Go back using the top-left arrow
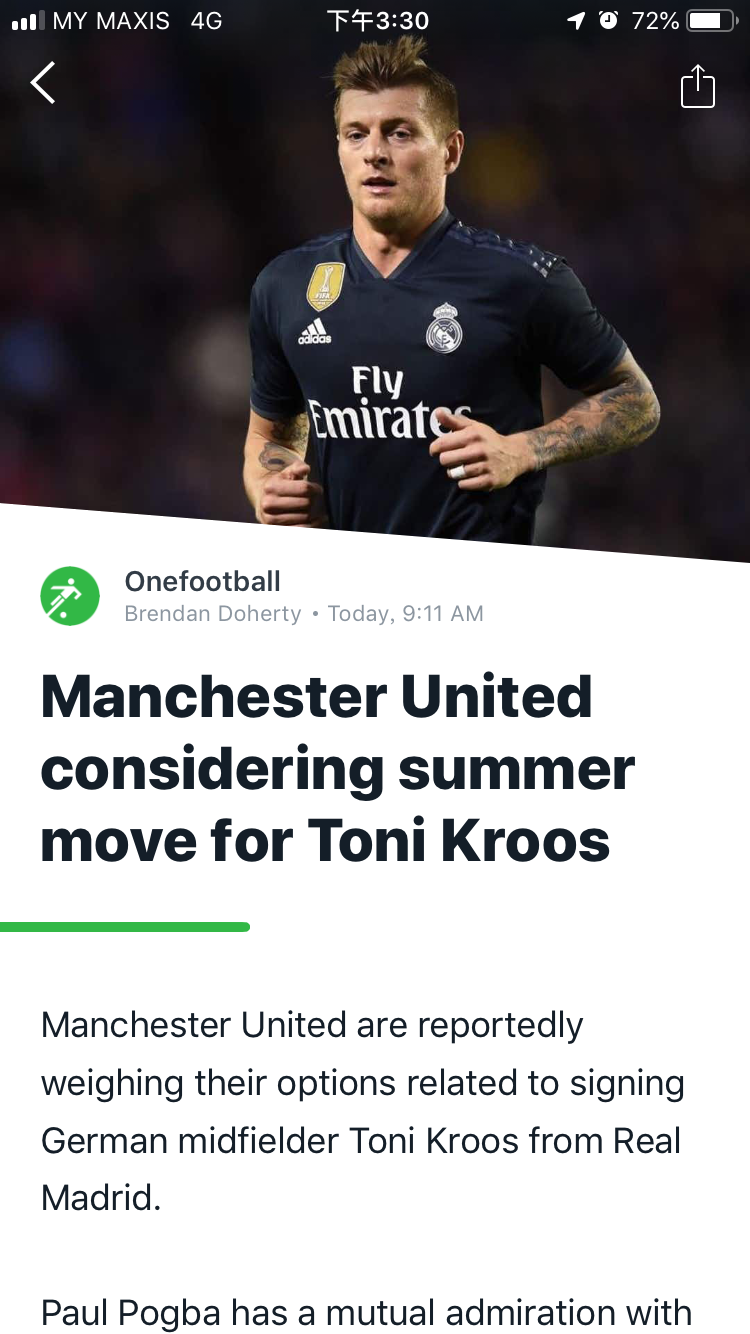This screenshot has width=750, height=1334. 43,83
